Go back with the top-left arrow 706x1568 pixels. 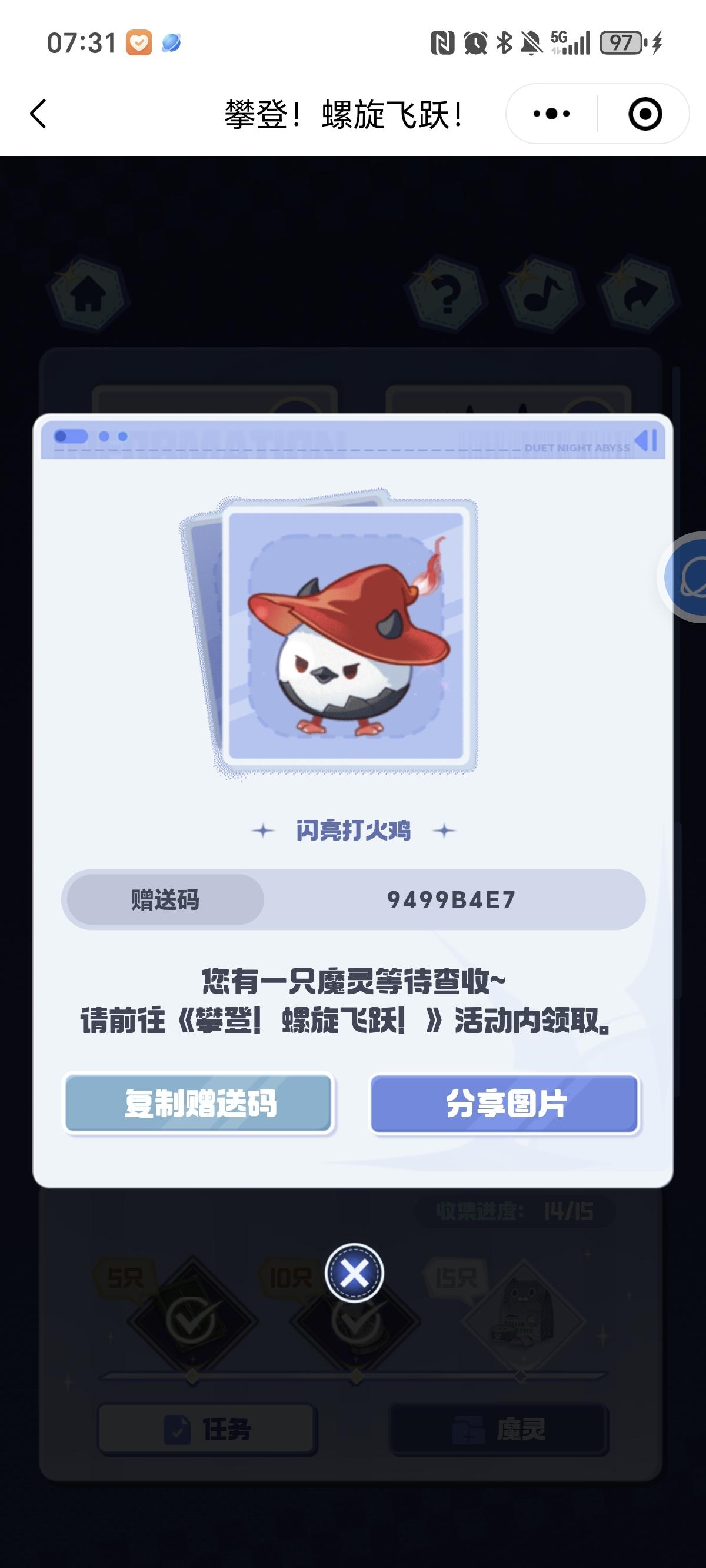tap(38, 114)
